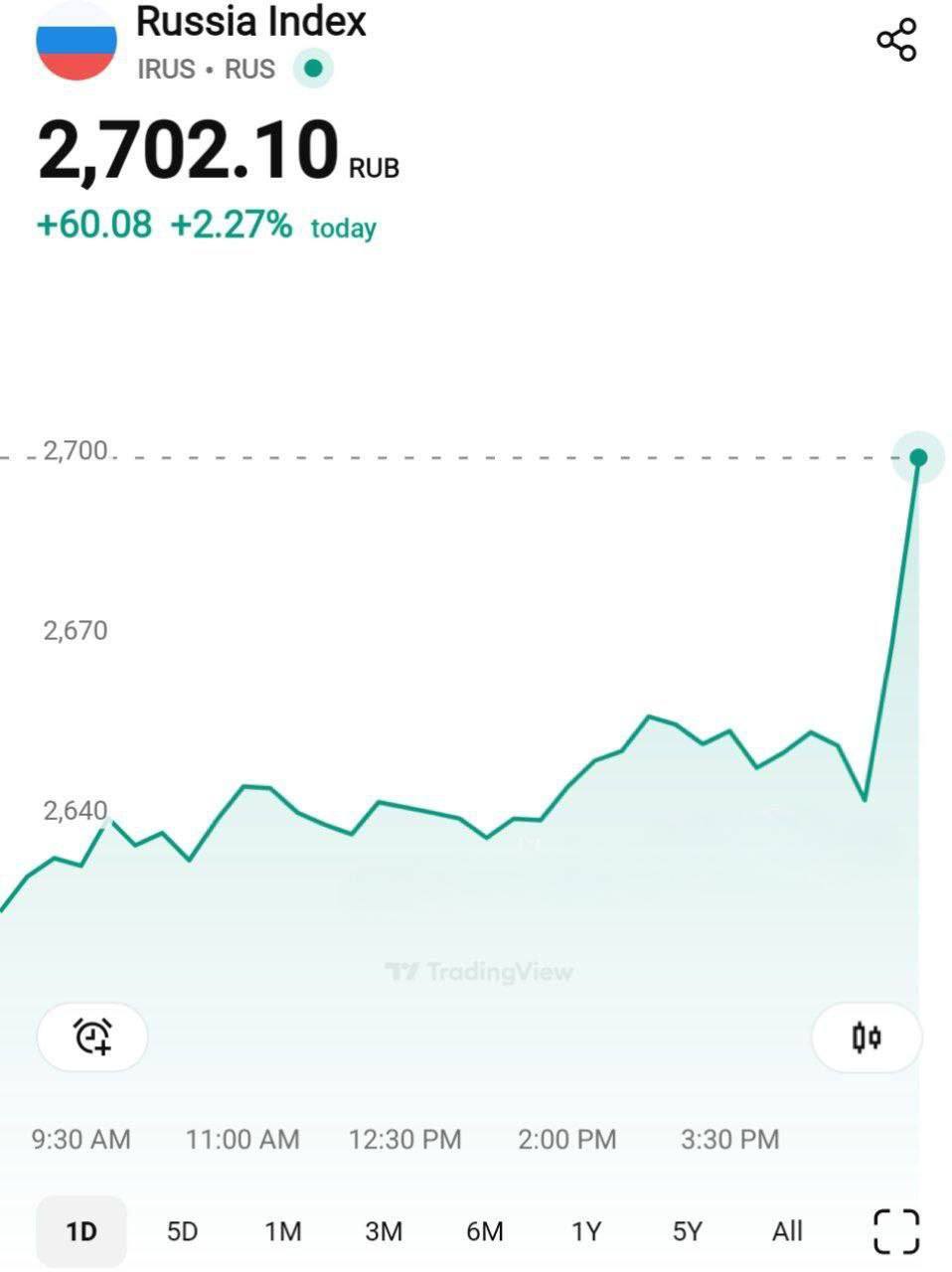Display the 5Y chart range
The height and width of the screenshot is (1272, 952).
point(687,1231)
